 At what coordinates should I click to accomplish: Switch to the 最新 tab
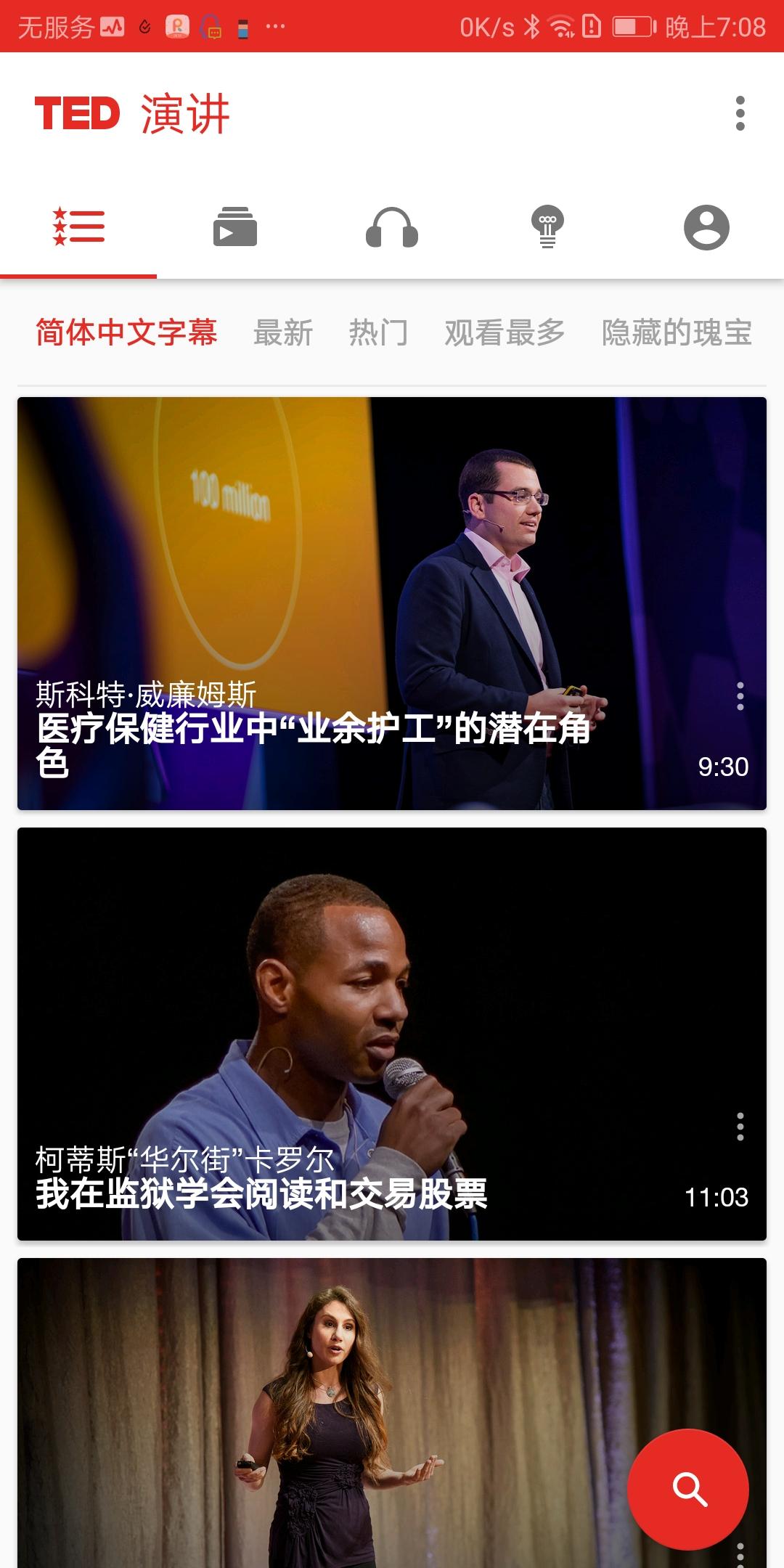click(x=282, y=332)
